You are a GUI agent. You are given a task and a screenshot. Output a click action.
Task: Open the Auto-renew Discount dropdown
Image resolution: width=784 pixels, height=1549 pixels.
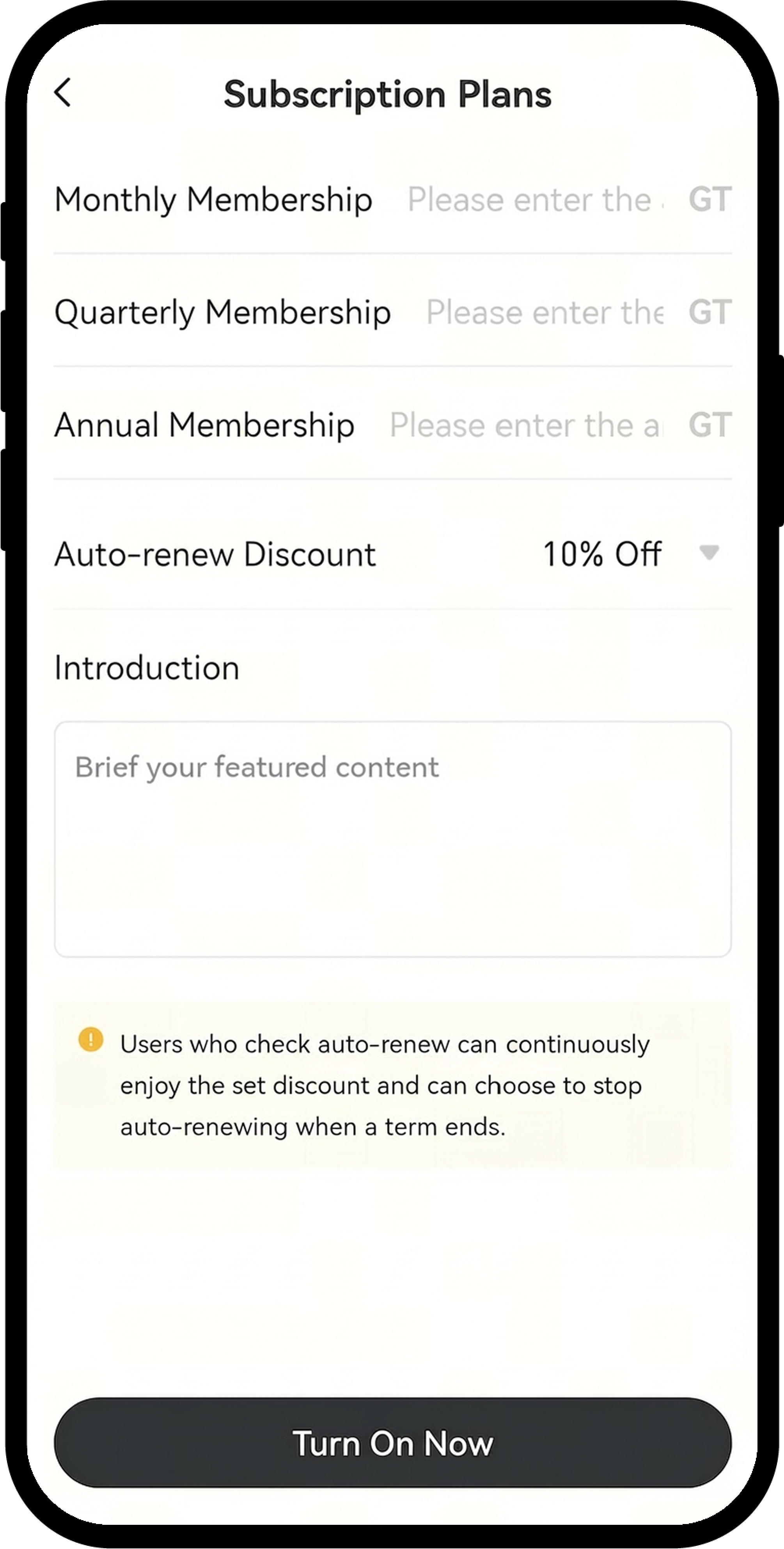point(708,553)
